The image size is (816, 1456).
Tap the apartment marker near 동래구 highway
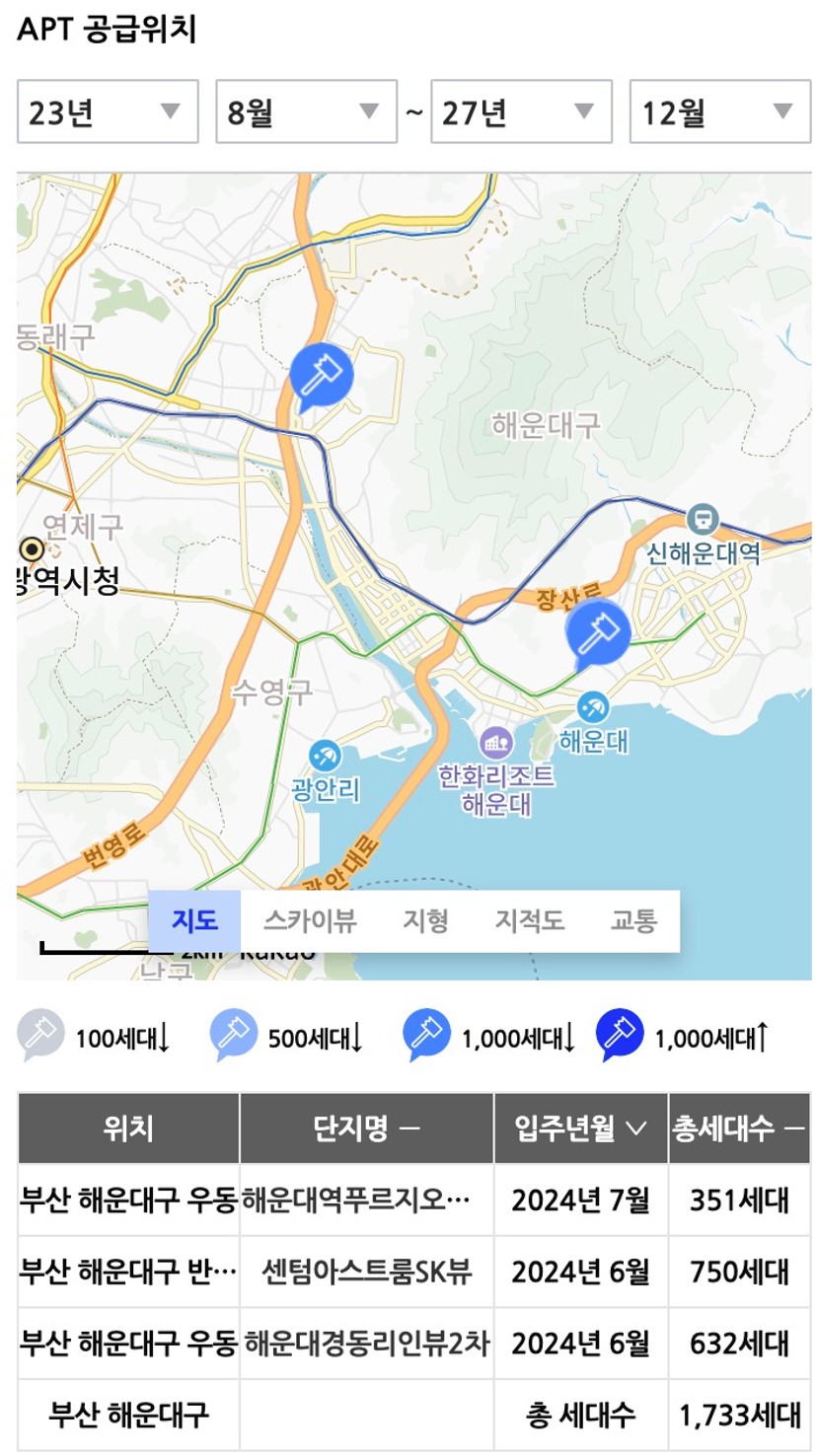[321, 376]
